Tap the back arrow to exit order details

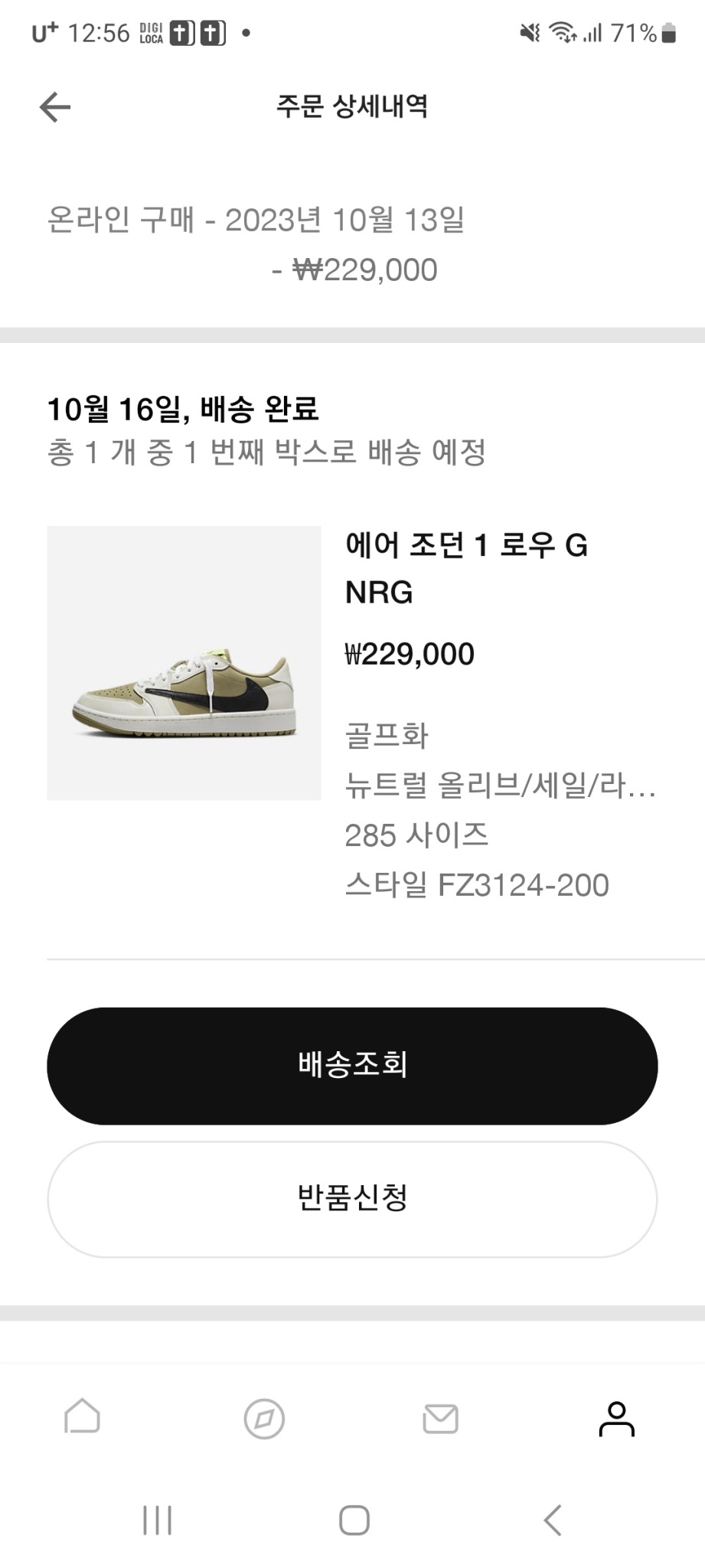point(54,109)
